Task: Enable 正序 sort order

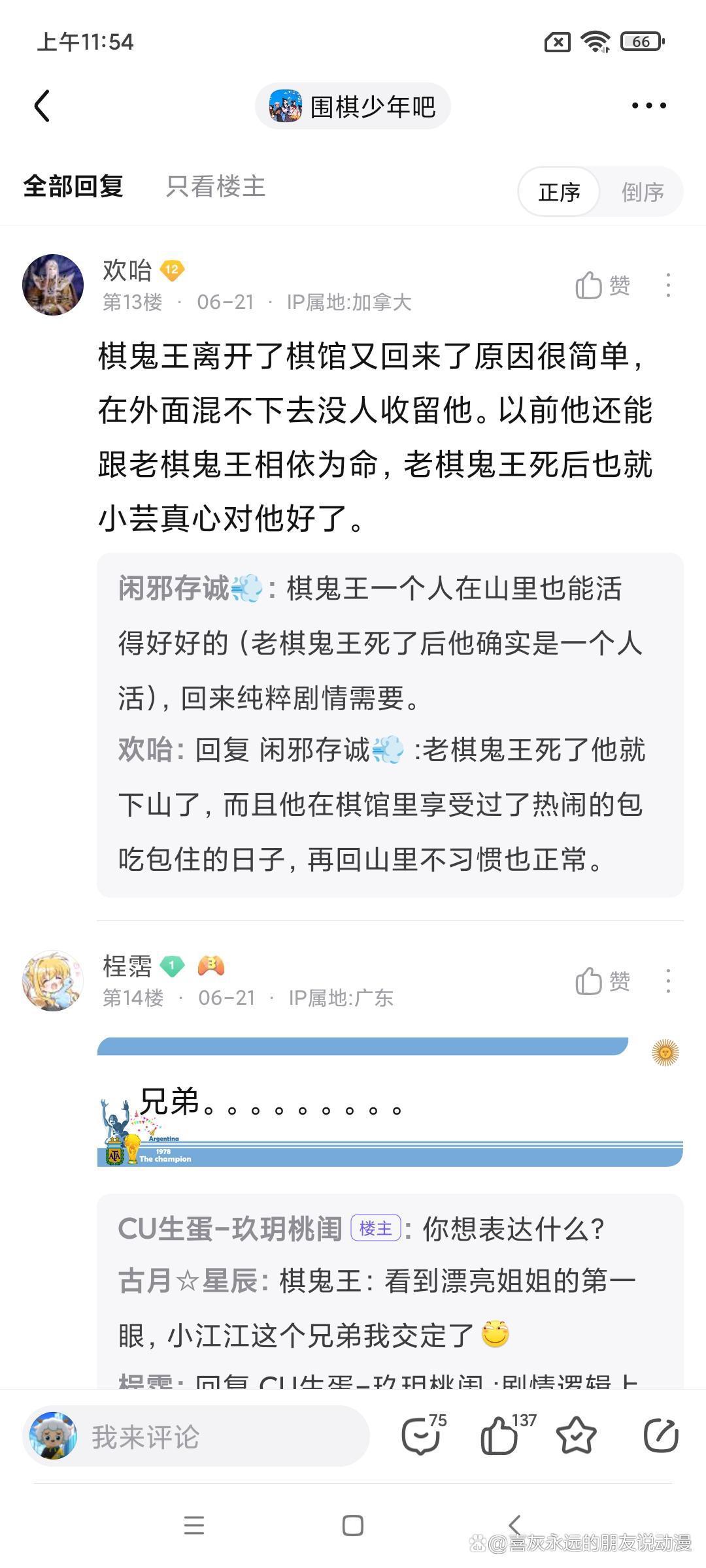Action: [x=560, y=191]
